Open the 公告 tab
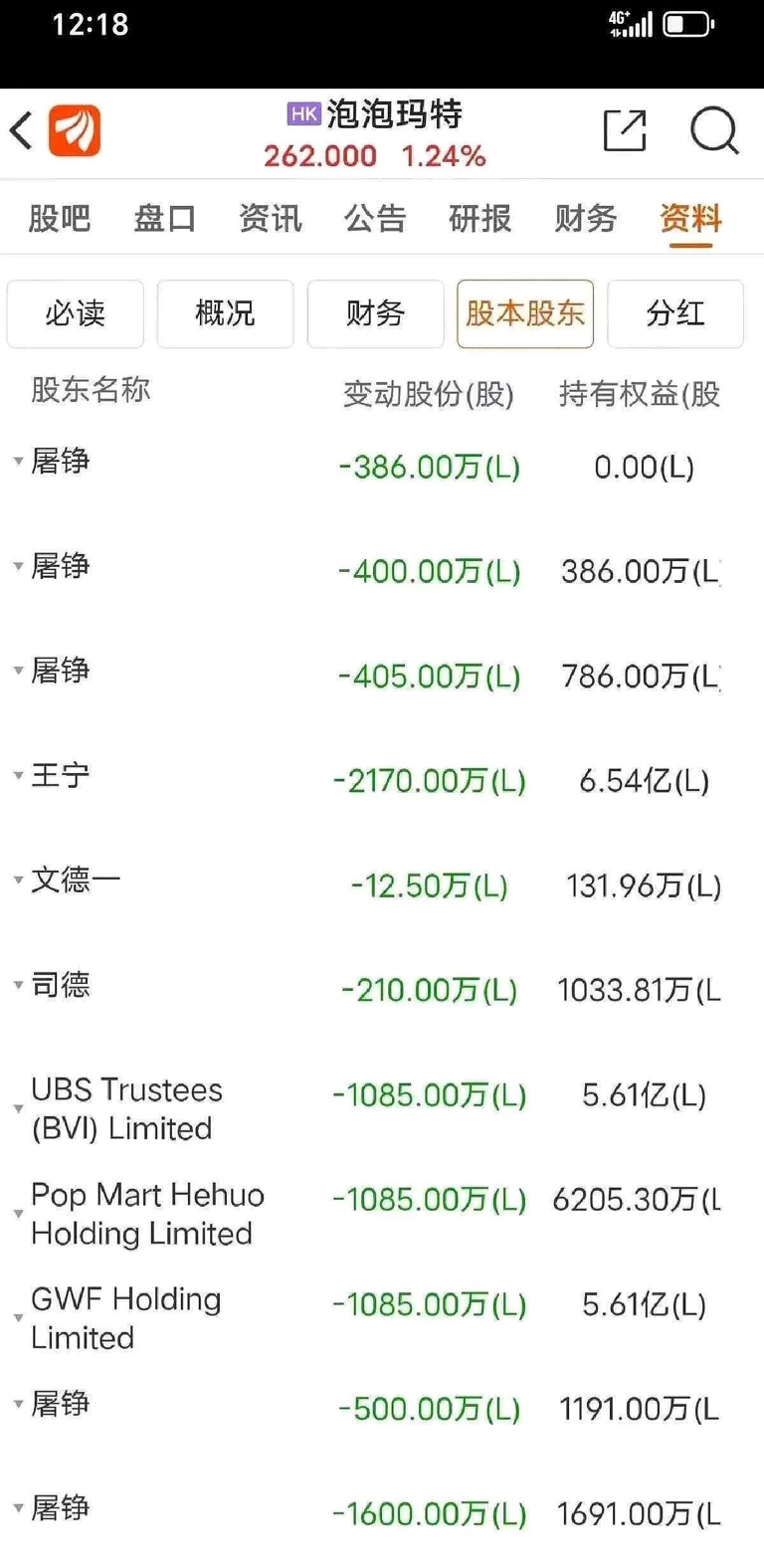 click(x=375, y=217)
